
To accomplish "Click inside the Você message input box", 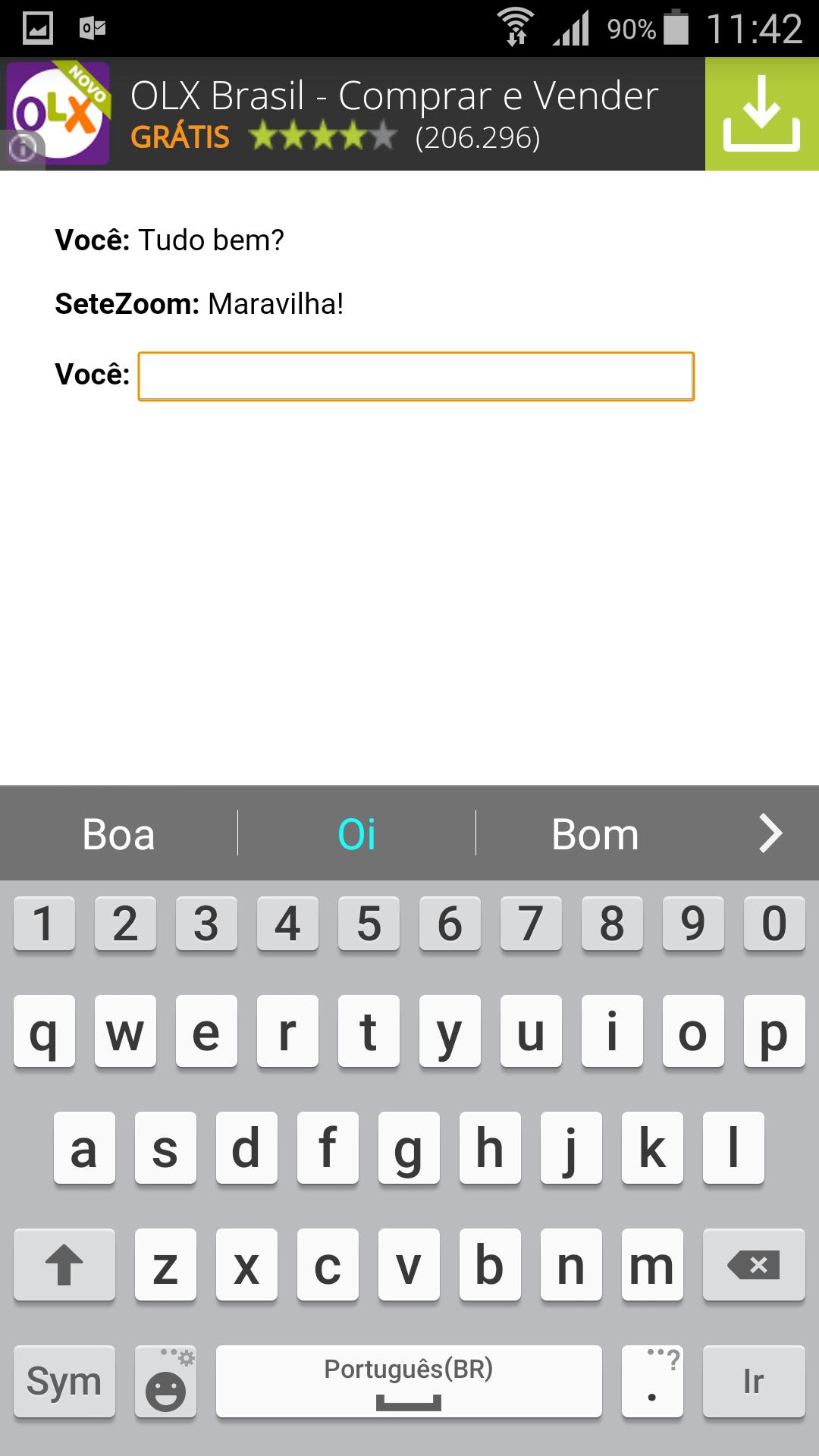I will click(416, 376).
